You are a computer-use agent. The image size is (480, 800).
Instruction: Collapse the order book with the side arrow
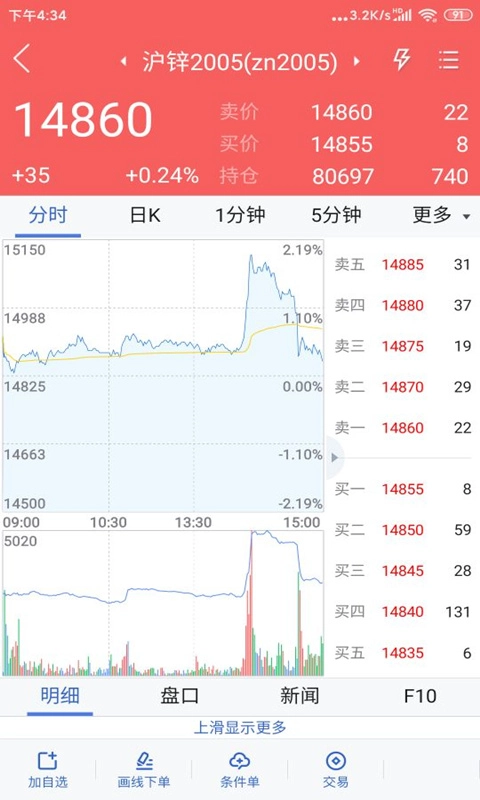[335, 458]
